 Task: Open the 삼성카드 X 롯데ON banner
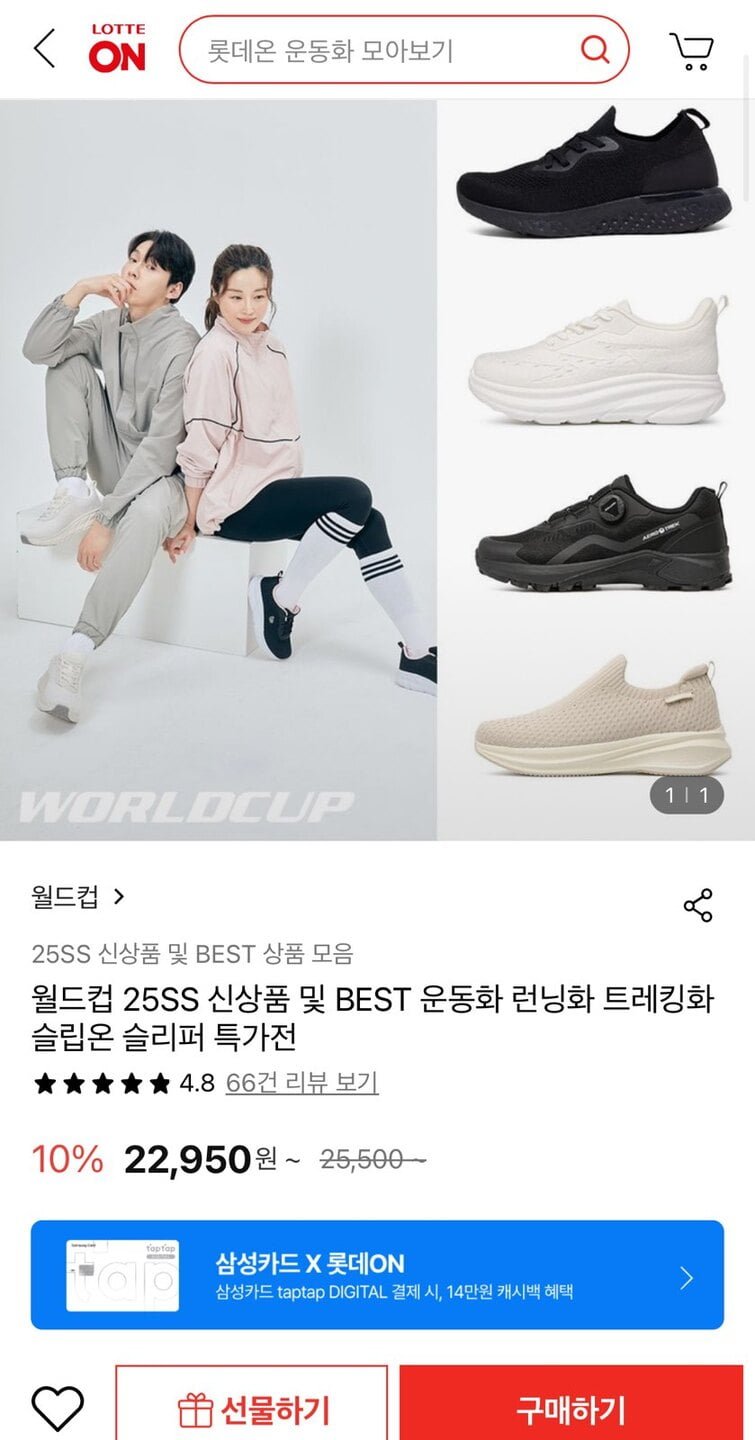click(x=377, y=1274)
